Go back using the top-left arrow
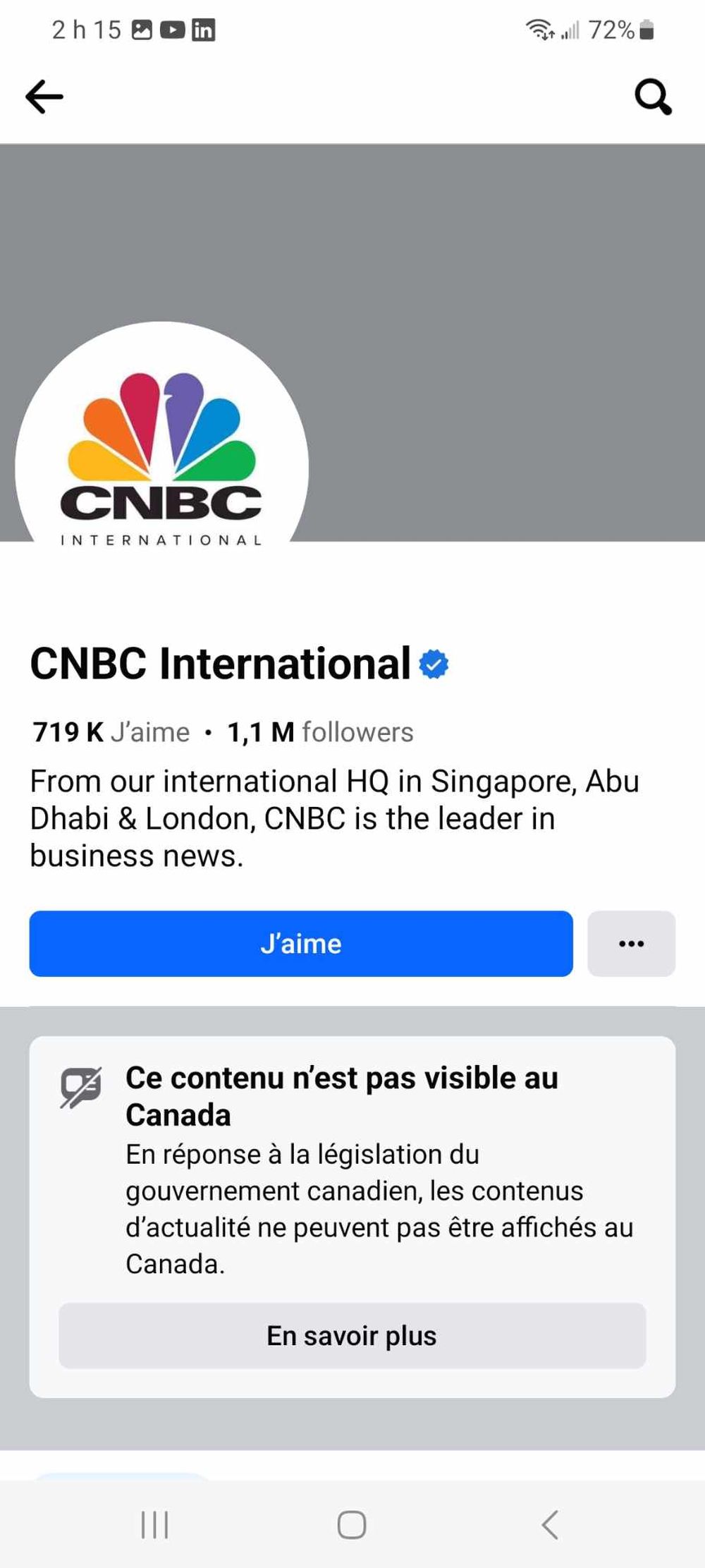Viewport: 705px width, 1568px height. coord(44,97)
